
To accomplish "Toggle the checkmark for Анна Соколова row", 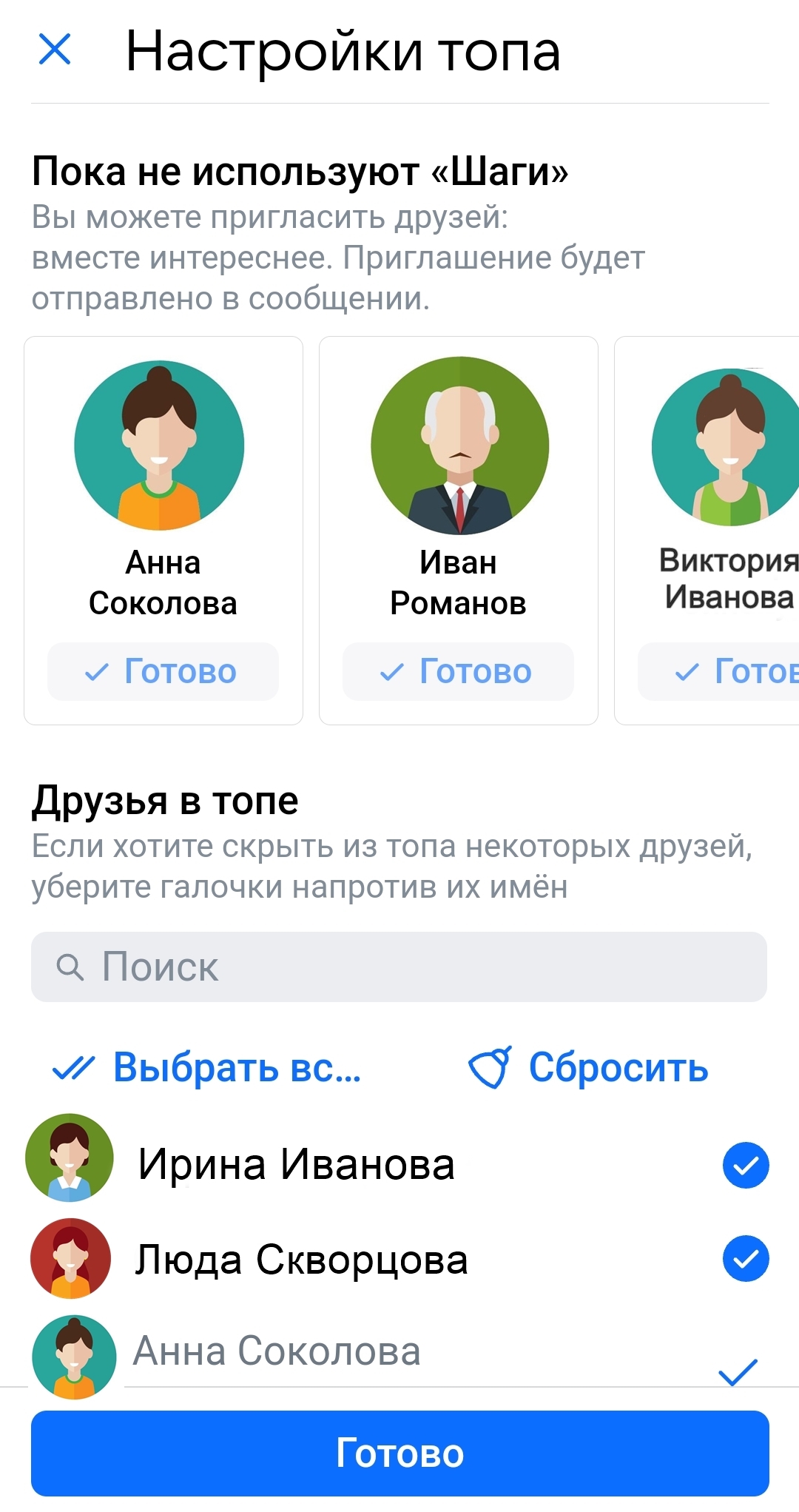I will pos(738,1371).
